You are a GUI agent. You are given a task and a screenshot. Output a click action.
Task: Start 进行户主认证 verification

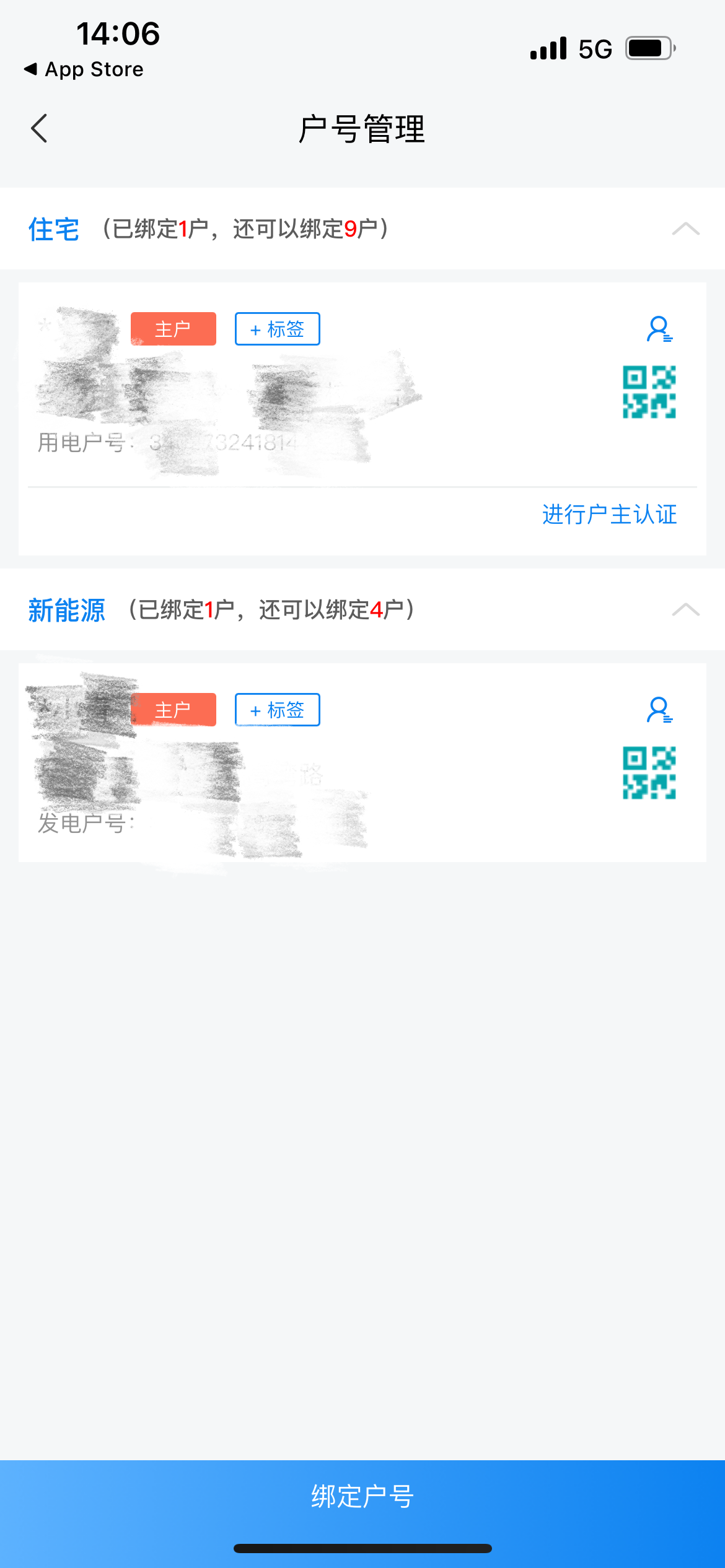click(609, 515)
